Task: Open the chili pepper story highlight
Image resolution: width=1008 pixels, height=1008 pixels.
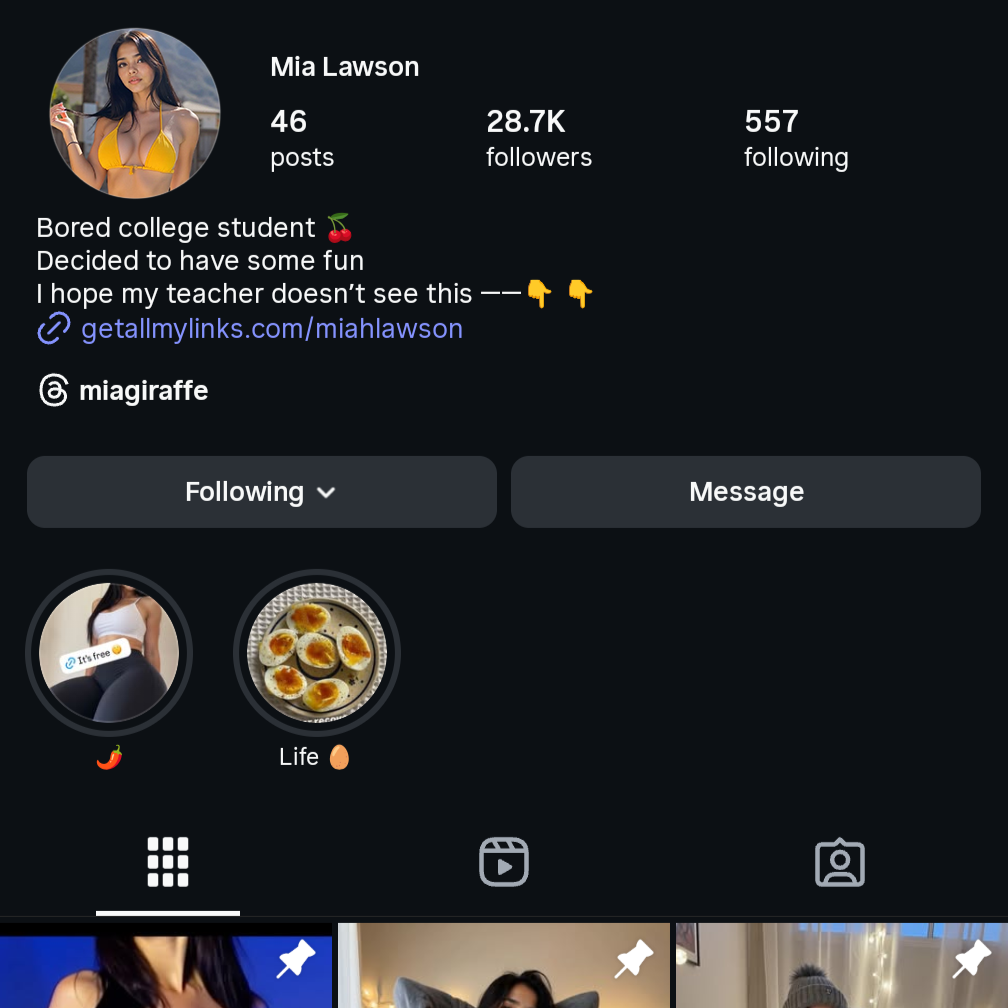Action: click(x=109, y=653)
